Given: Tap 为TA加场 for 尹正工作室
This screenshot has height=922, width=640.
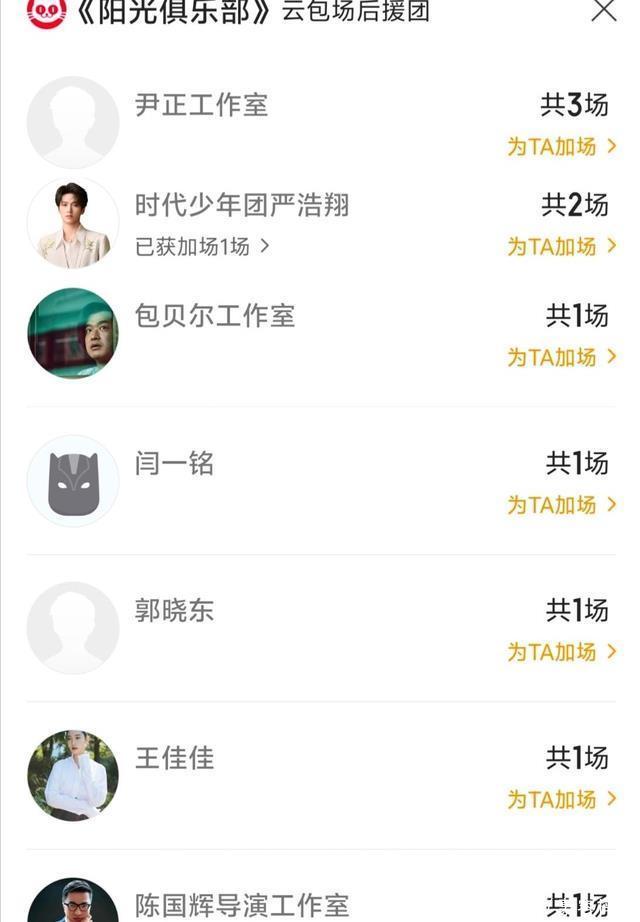Looking at the screenshot, I should pyautogui.click(x=561, y=146).
